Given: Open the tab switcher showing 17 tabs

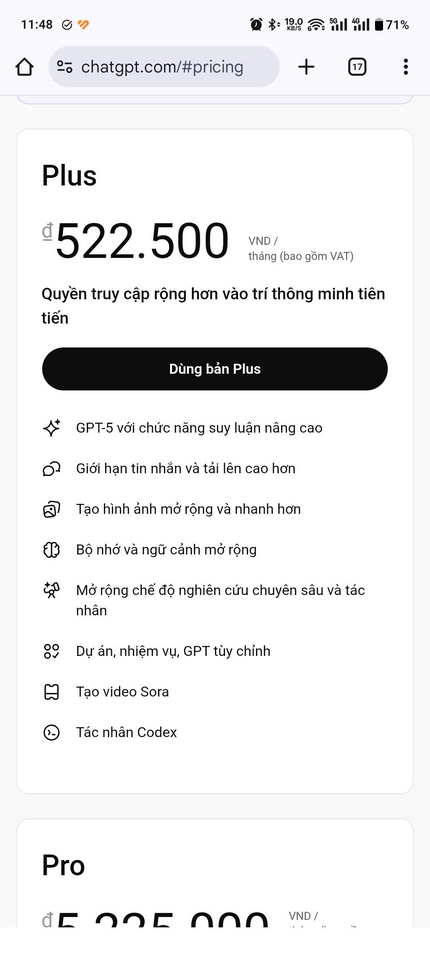Looking at the screenshot, I should [x=356, y=67].
